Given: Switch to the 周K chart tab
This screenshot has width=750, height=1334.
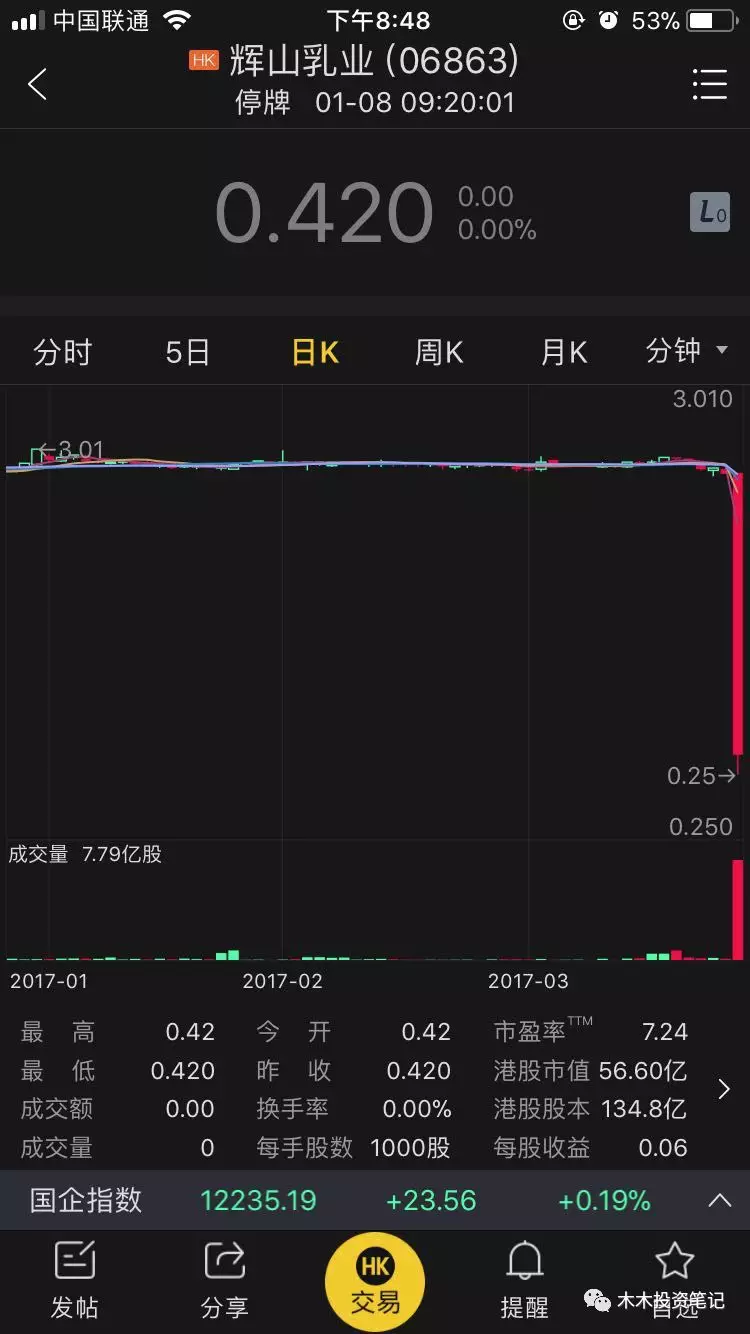Looking at the screenshot, I should coord(439,352).
